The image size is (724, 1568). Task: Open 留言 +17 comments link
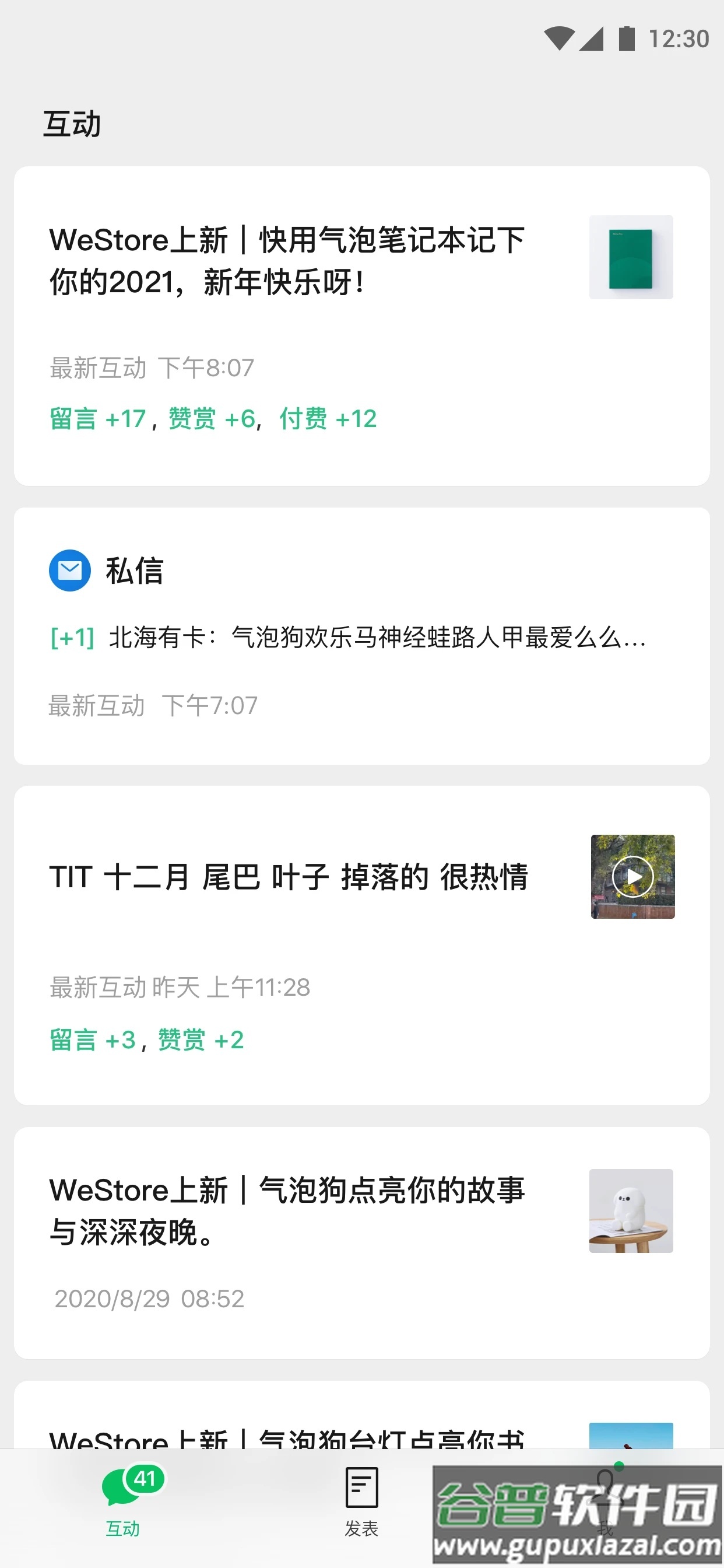(x=97, y=418)
